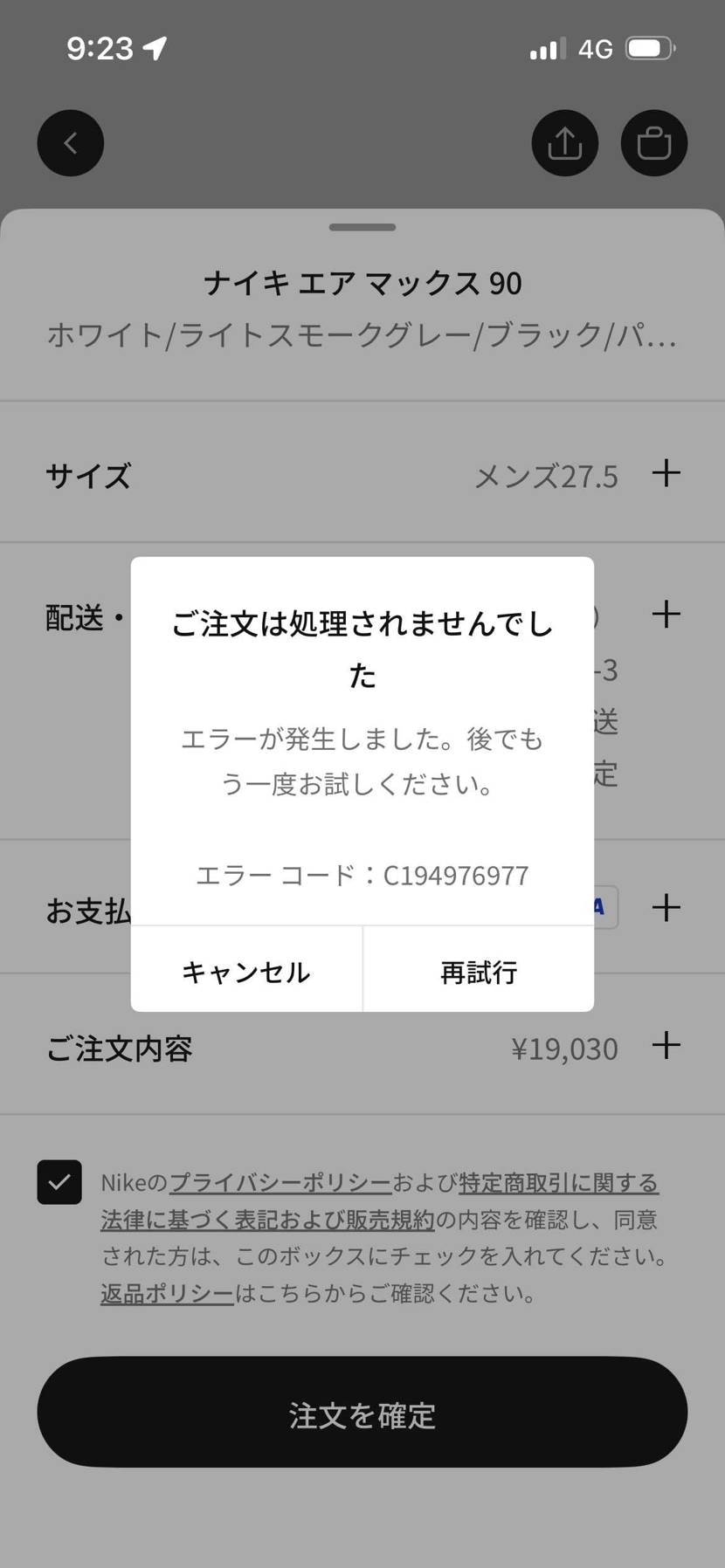This screenshot has width=725, height=1568.
Task: Expand the ご注文内容 order details section
Action: 666,1046
